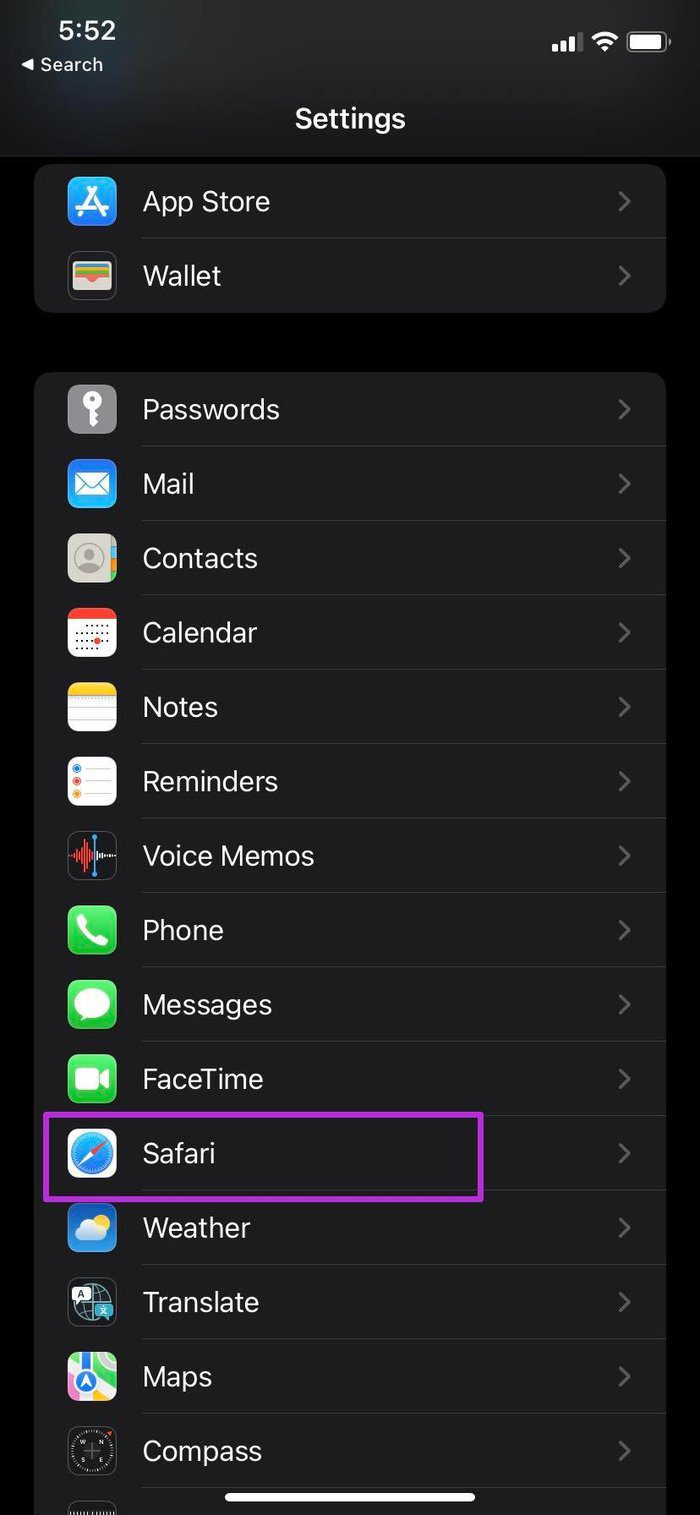Viewport: 700px width, 1515px height.
Task: Open Compass settings
Action: [x=350, y=1450]
